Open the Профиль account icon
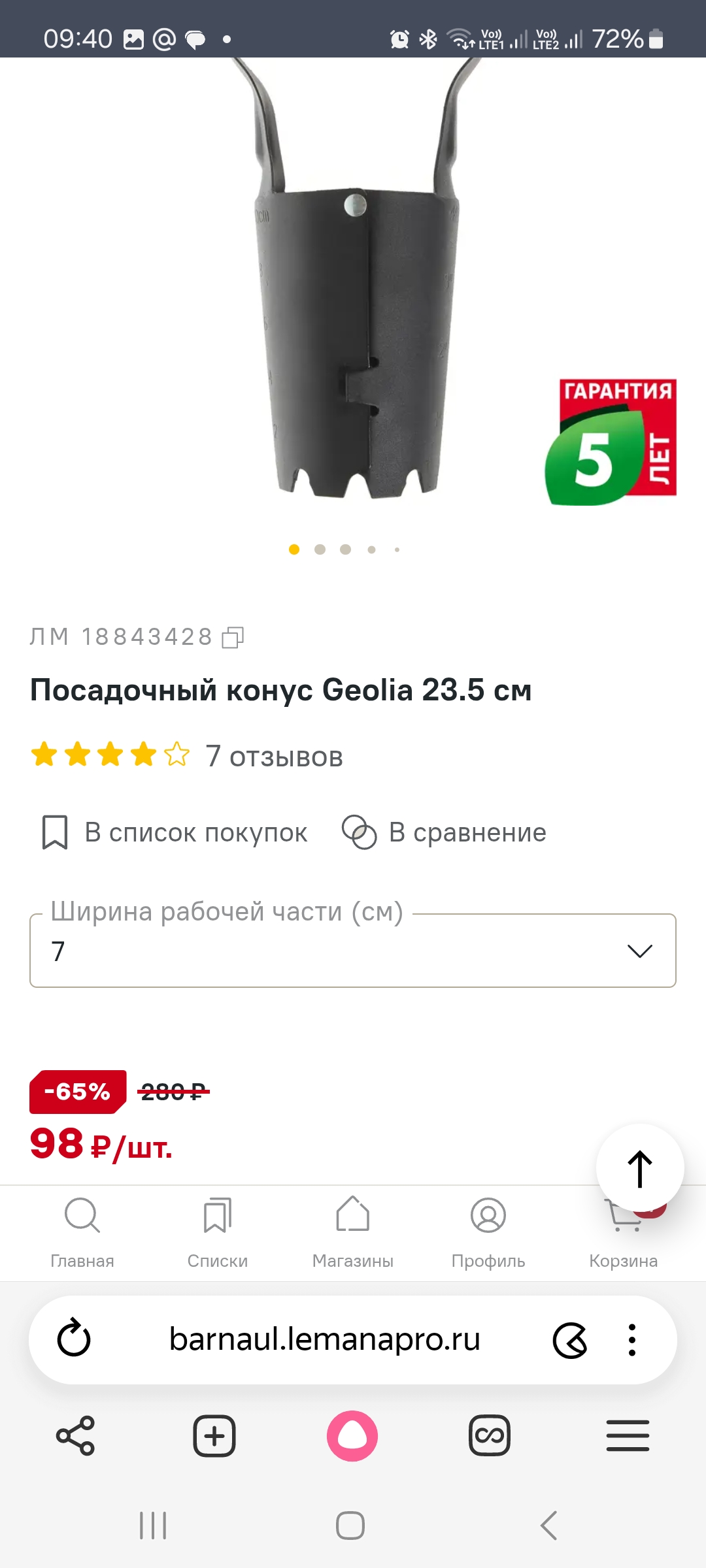Viewport: 706px width, 1568px height. click(x=487, y=1215)
